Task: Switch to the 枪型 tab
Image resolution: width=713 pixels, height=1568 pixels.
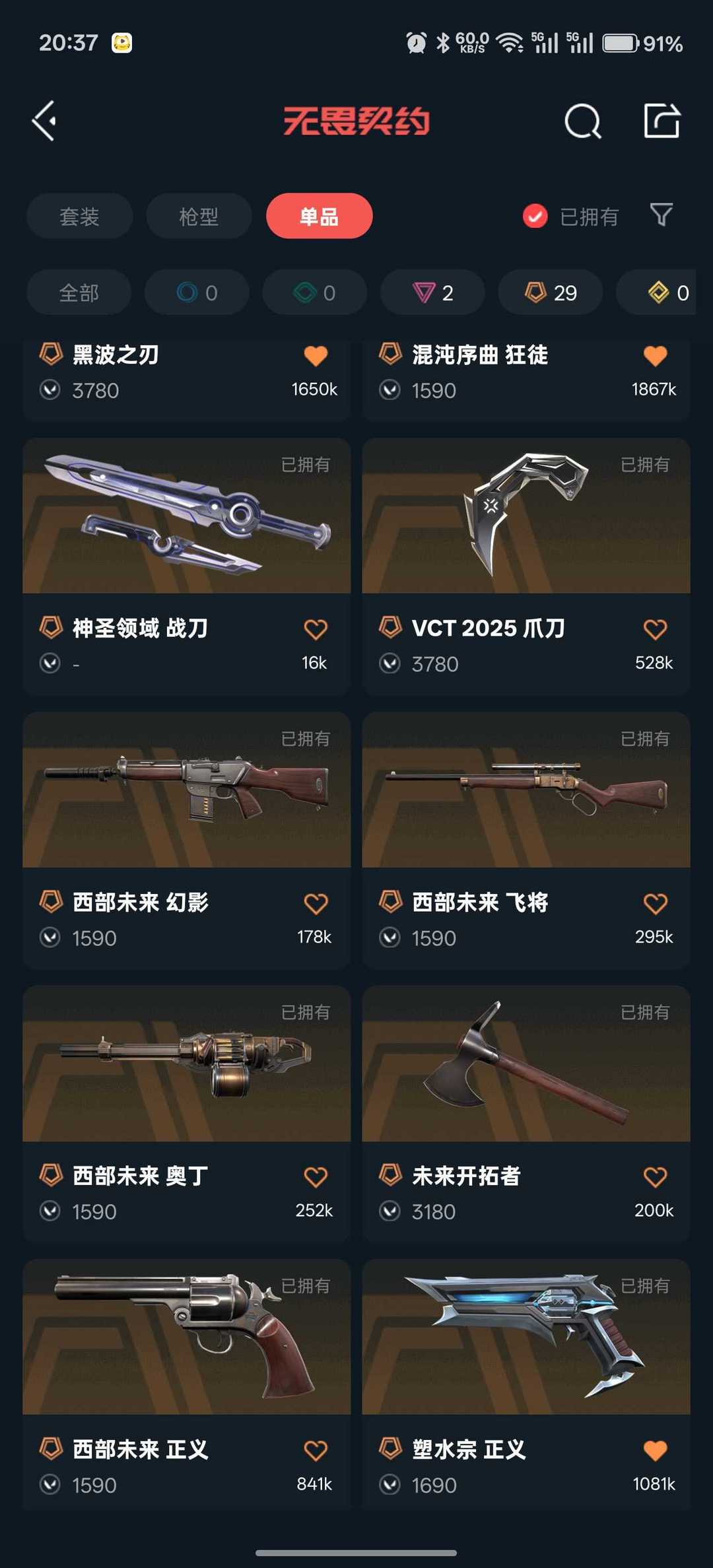Action: (x=199, y=217)
